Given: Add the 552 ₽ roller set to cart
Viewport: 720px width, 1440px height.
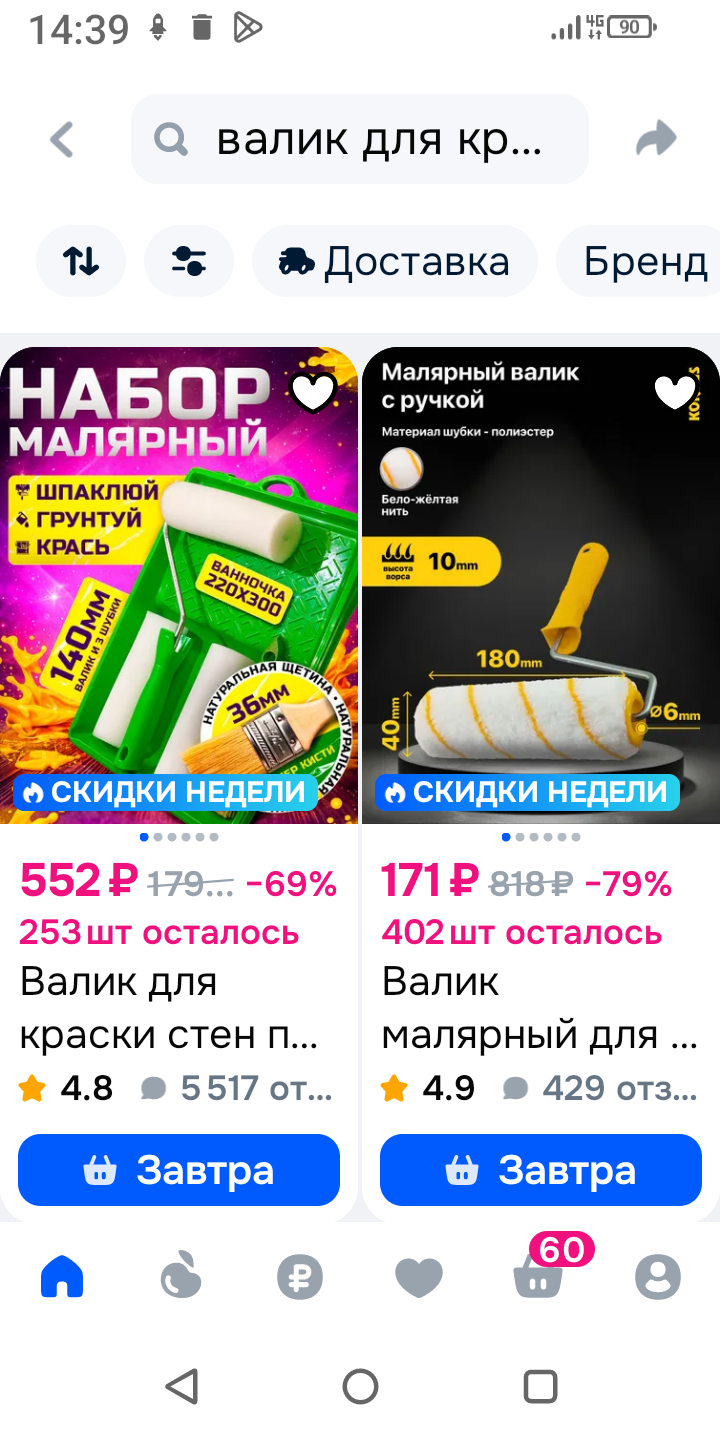Looking at the screenshot, I should [179, 1170].
